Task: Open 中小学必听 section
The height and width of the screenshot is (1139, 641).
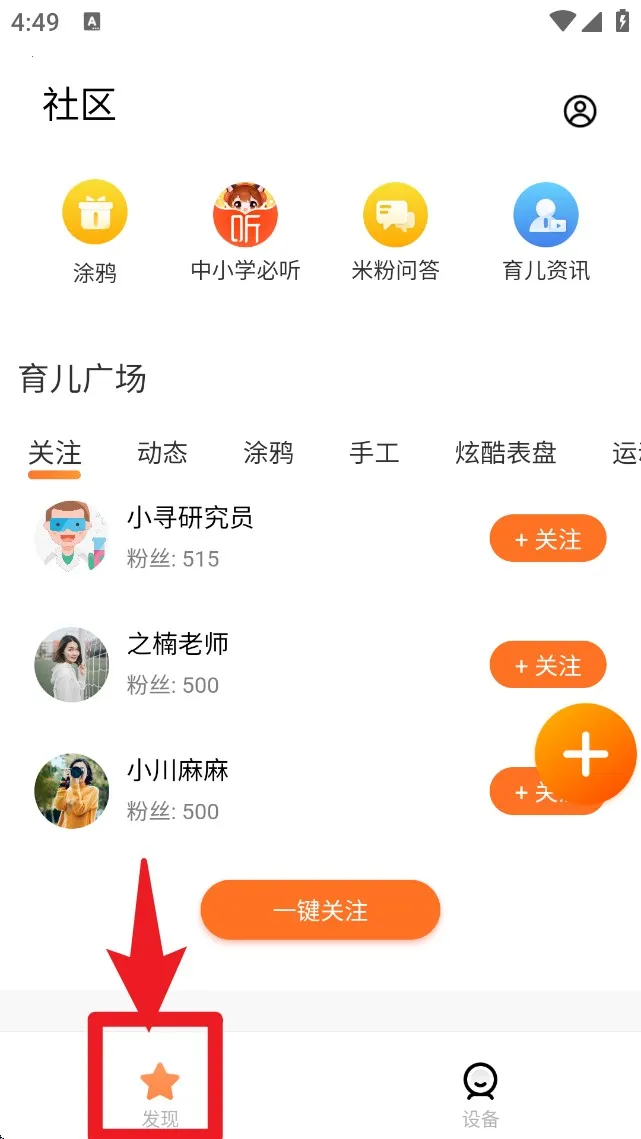Action: 245,214
